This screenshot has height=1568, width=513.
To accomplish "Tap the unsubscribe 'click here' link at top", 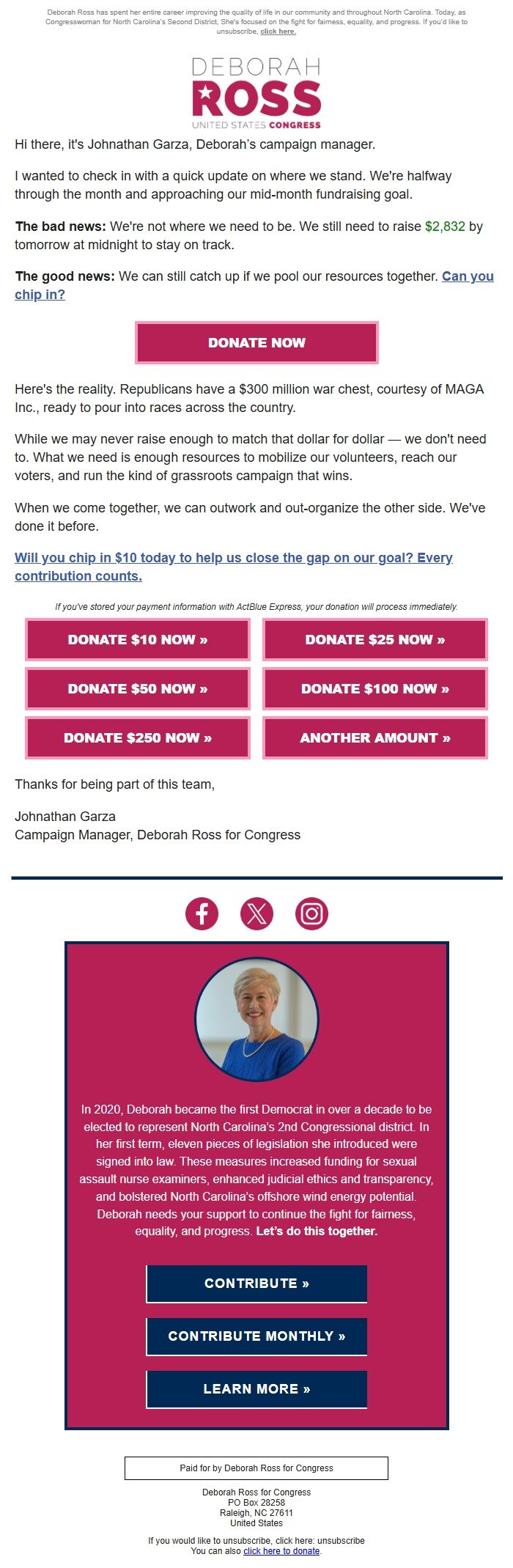I will [278, 32].
